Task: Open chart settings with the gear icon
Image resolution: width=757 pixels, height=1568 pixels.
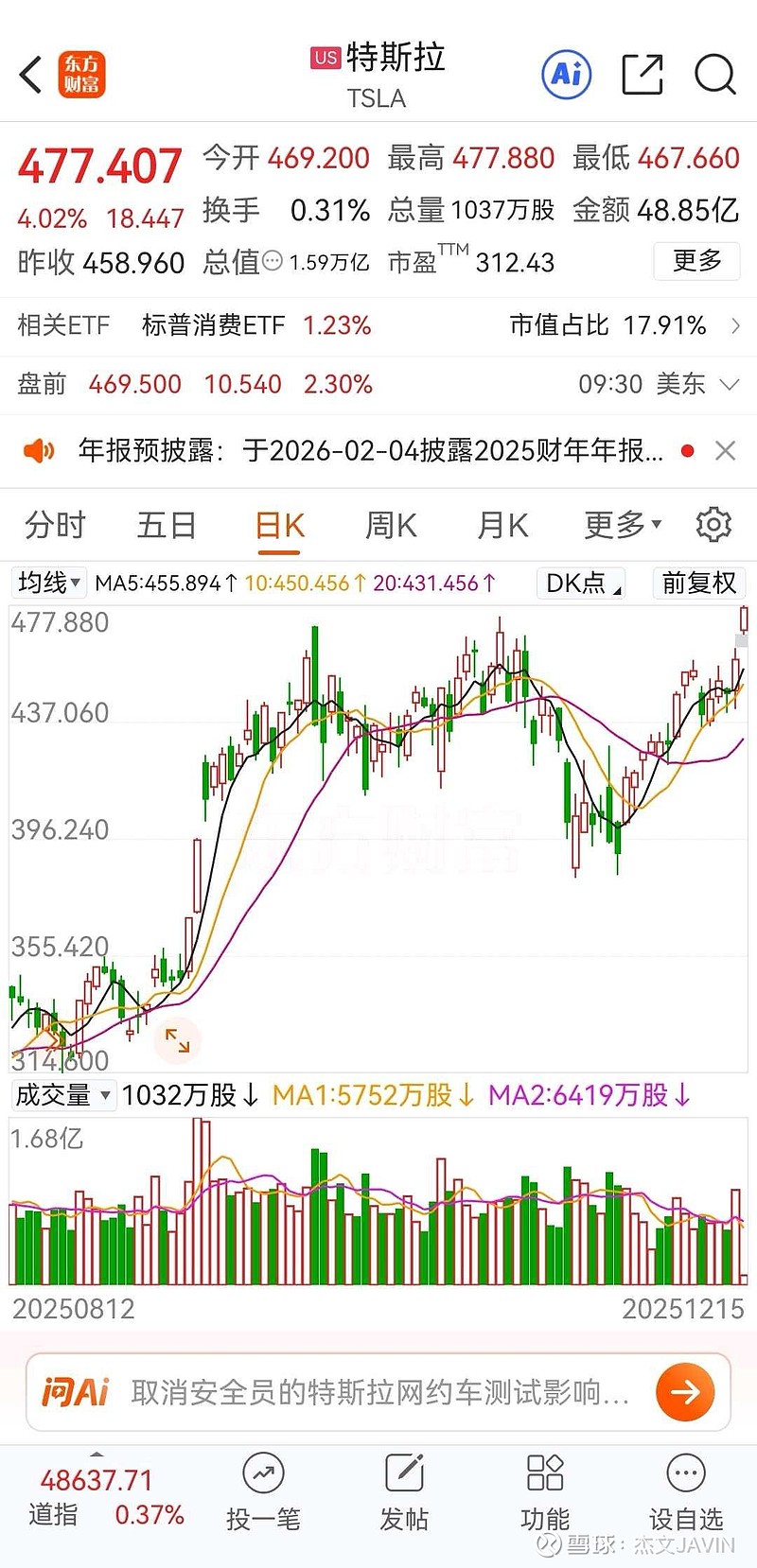Action: pos(714,524)
